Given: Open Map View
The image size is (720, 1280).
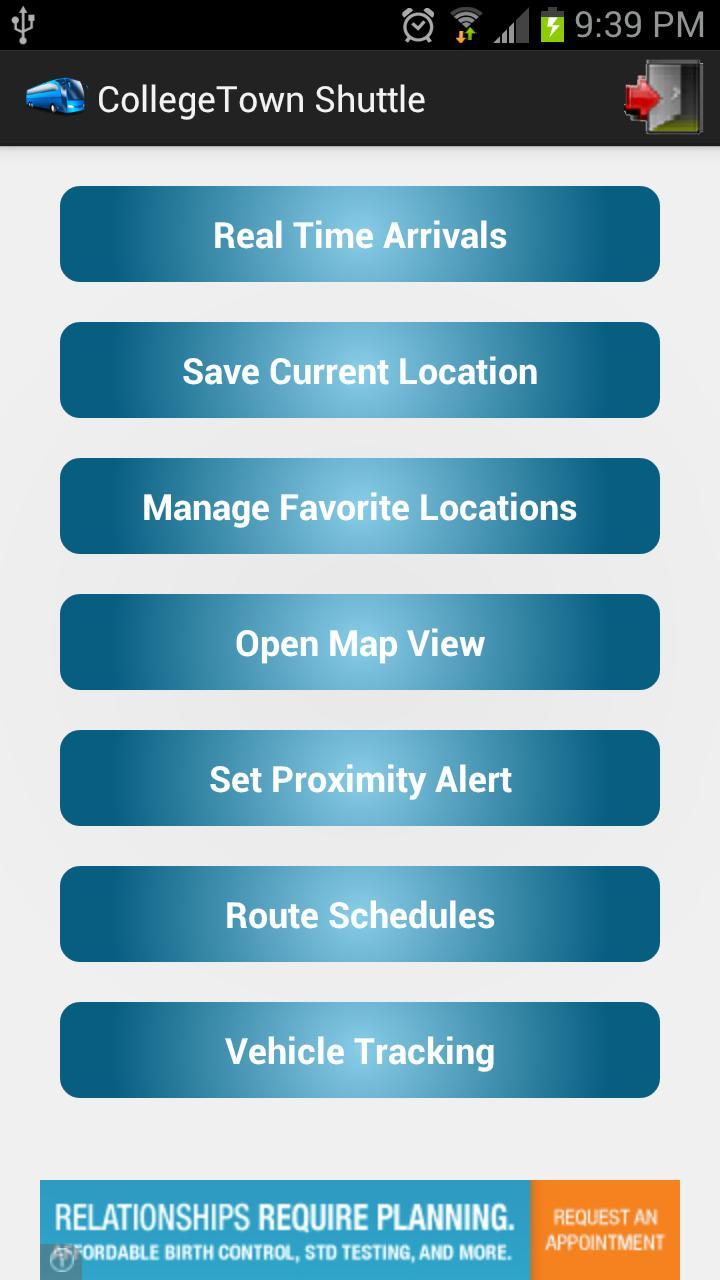Looking at the screenshot, I should coord(360,642).
